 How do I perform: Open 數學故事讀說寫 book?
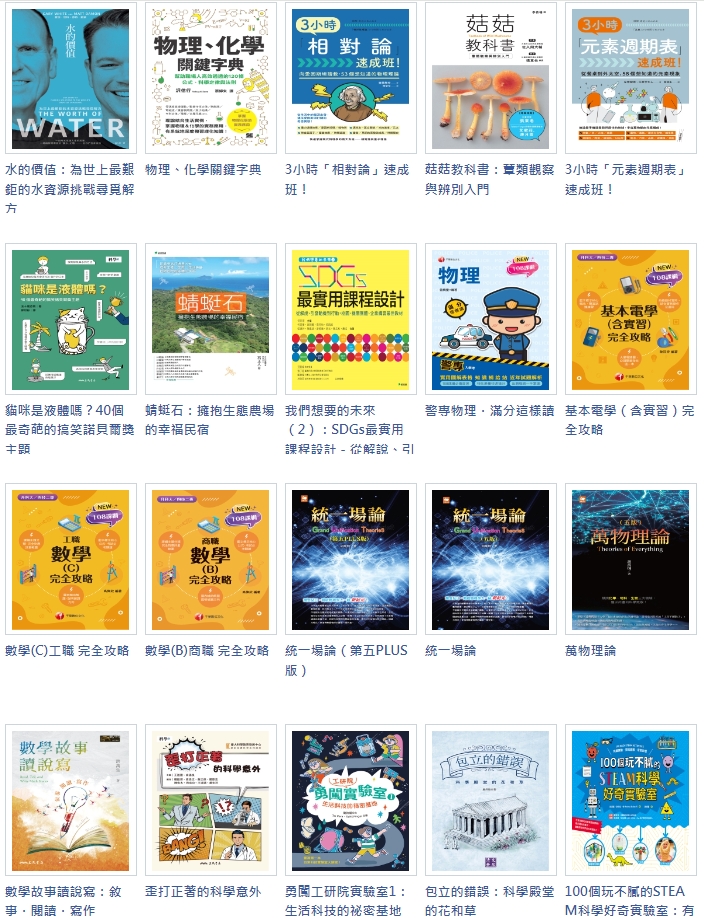70,800
